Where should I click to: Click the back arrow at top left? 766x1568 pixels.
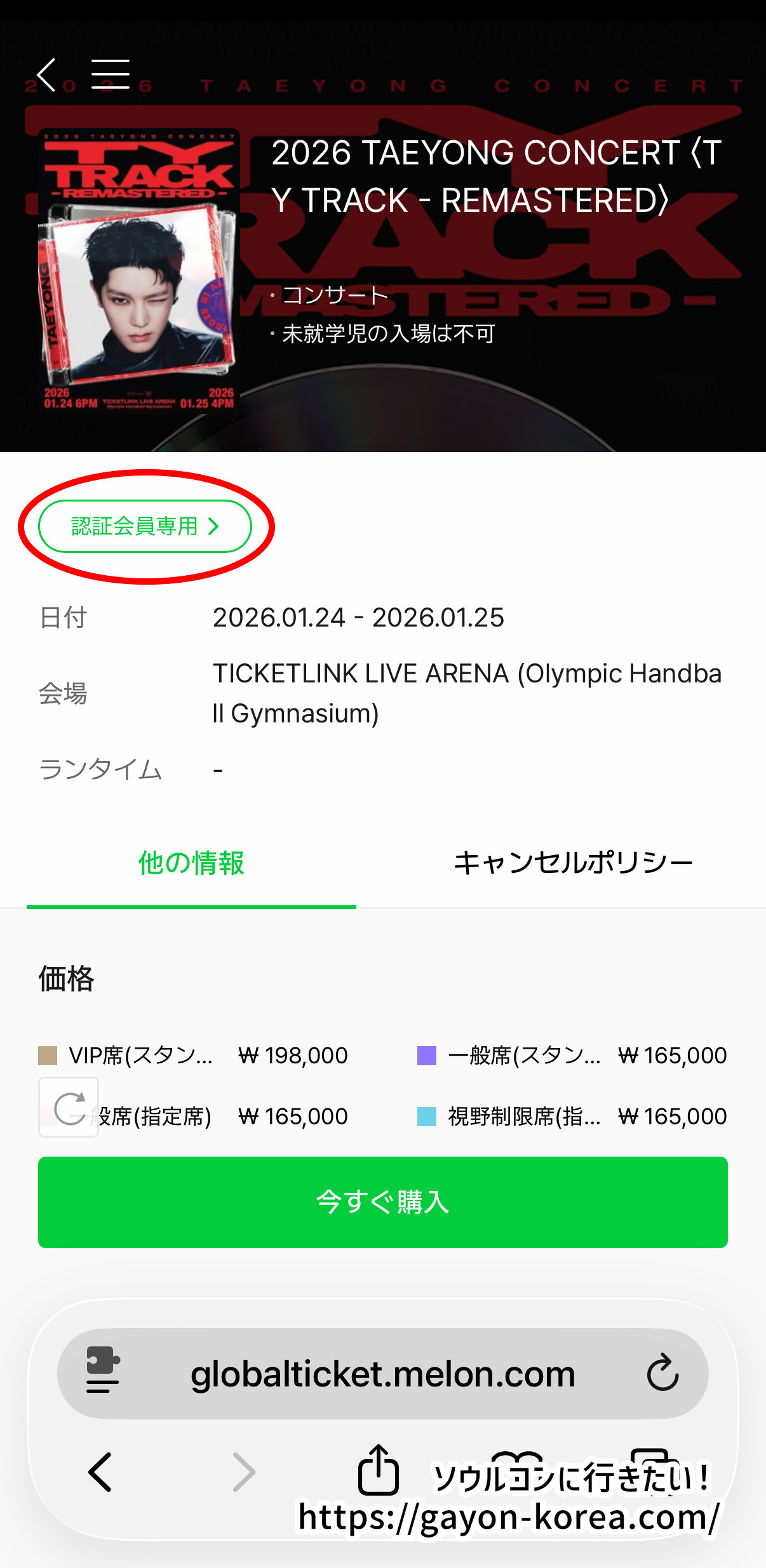coord(44,74)
